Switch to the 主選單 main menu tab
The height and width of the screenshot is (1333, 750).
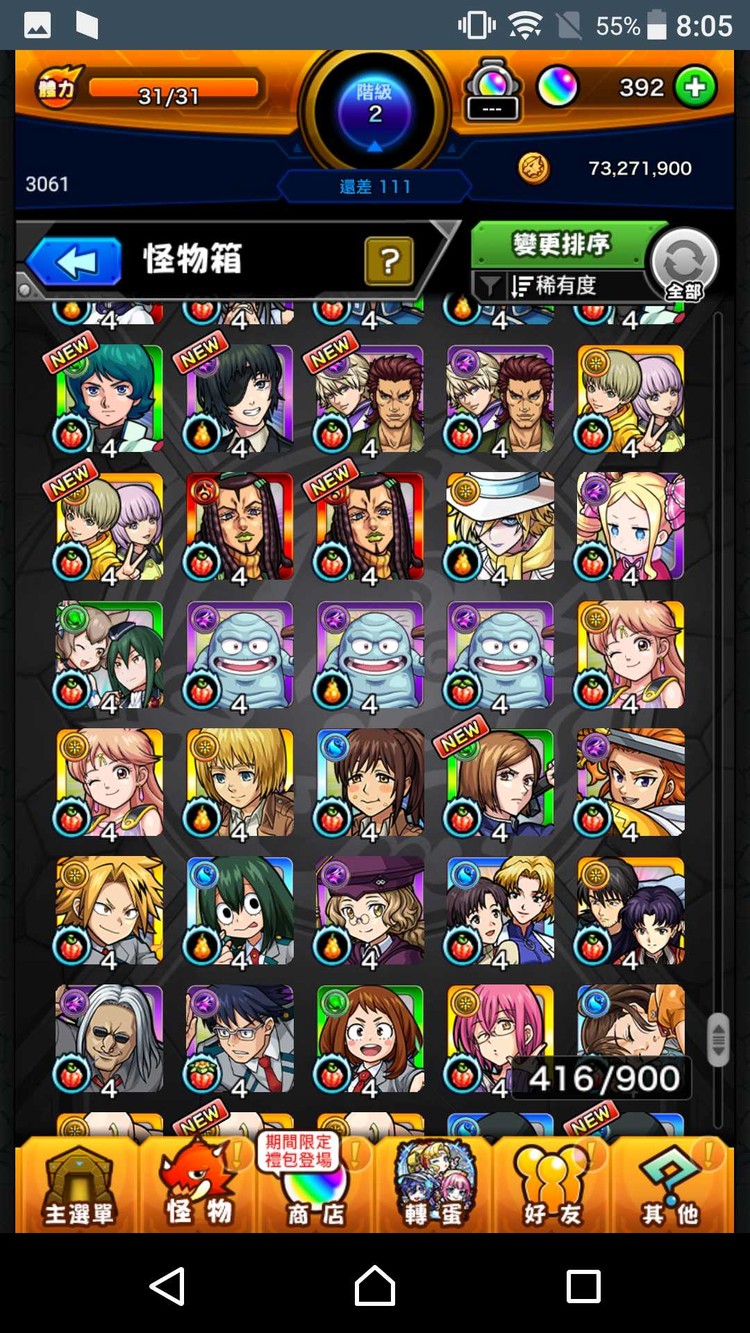click(x=79, y=1187)
